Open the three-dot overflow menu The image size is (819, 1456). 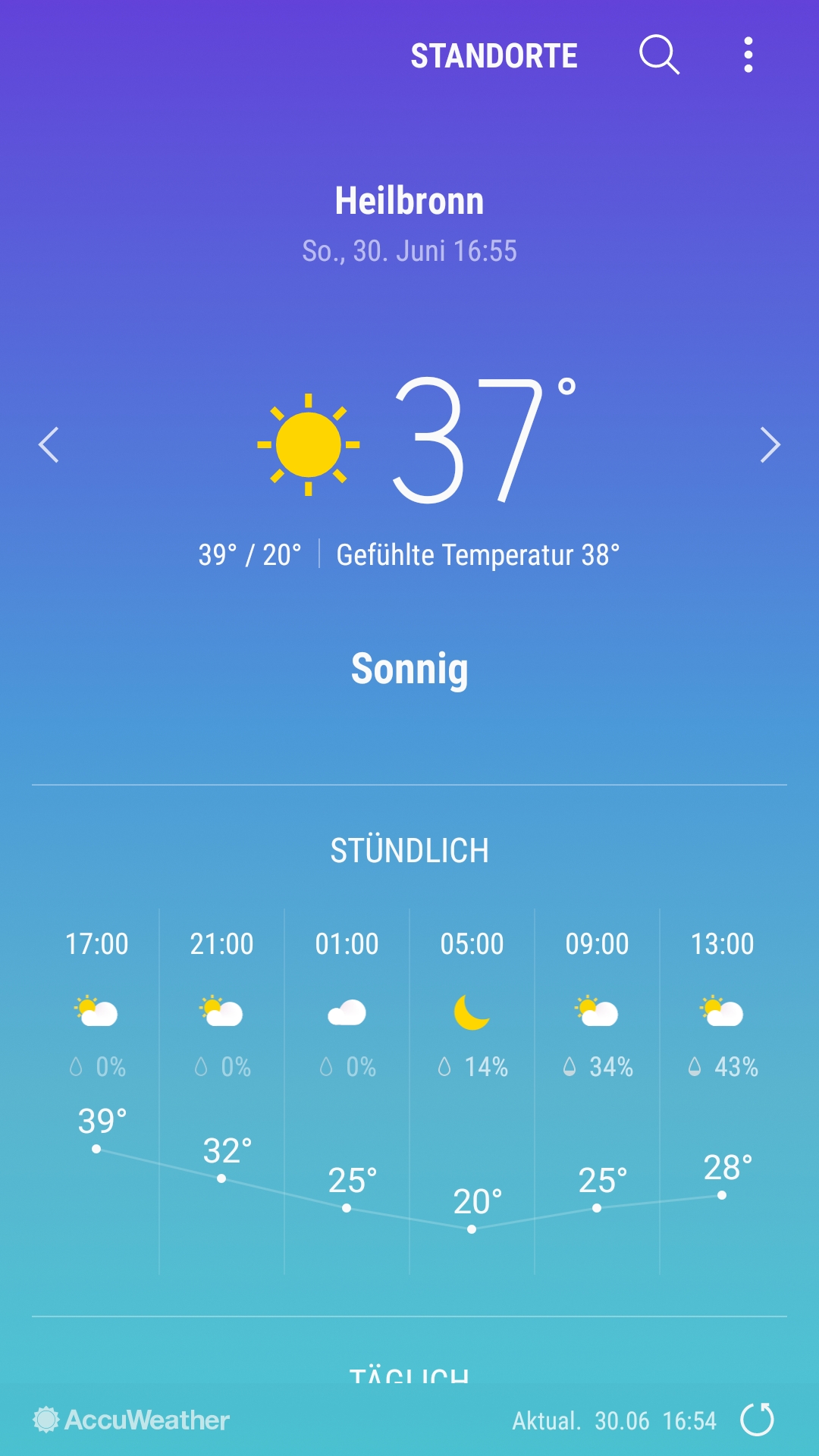(x=748, y=55)
